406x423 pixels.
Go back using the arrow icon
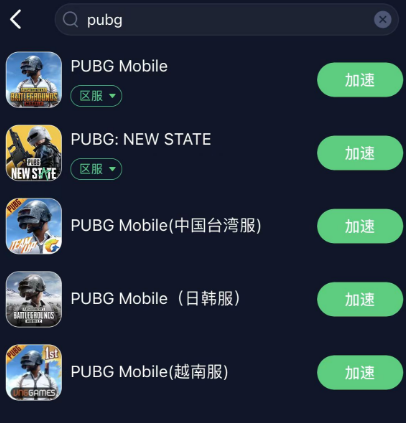(16, 19)
